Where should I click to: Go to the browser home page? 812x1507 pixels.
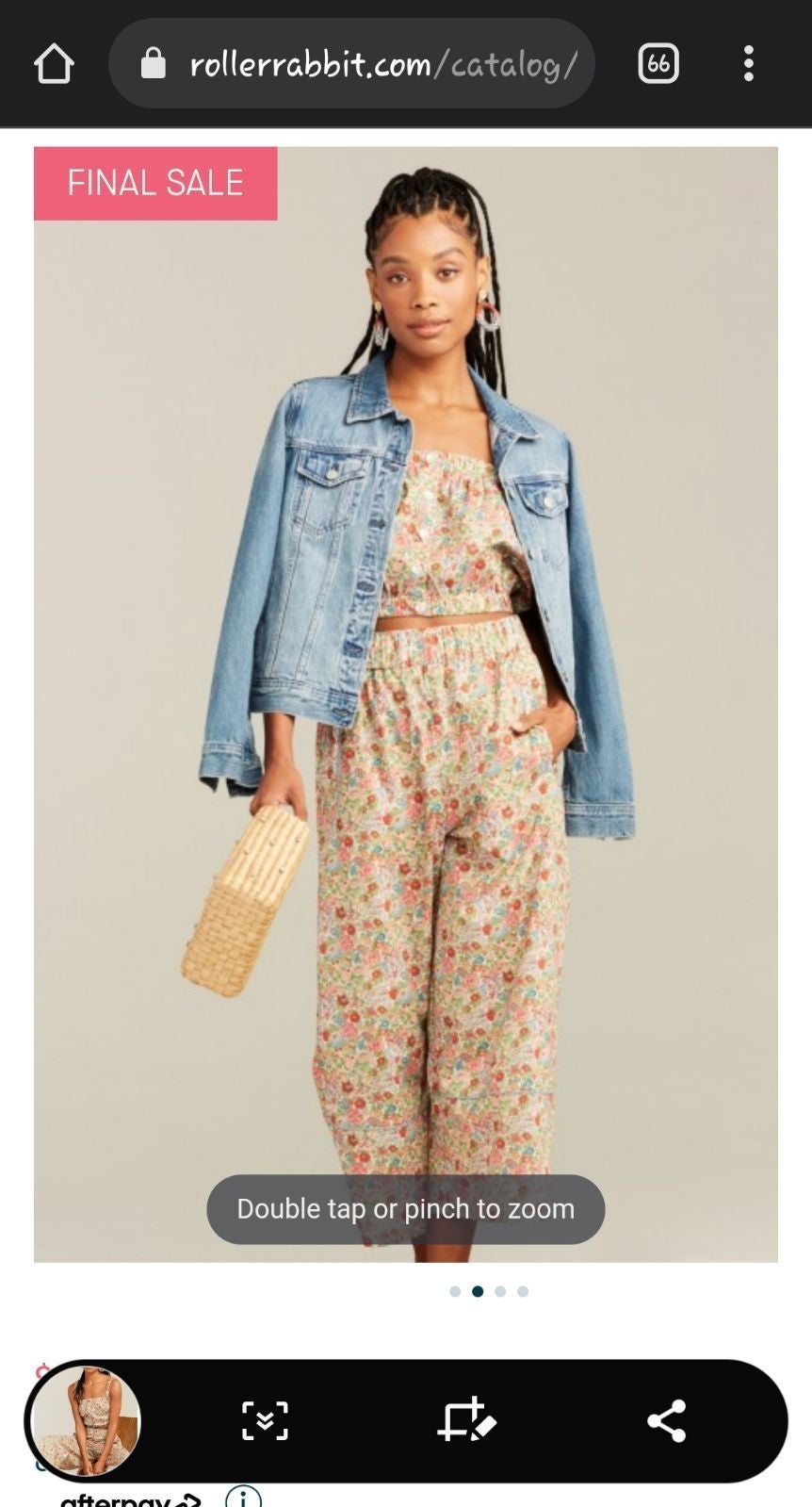click(54, 64)
